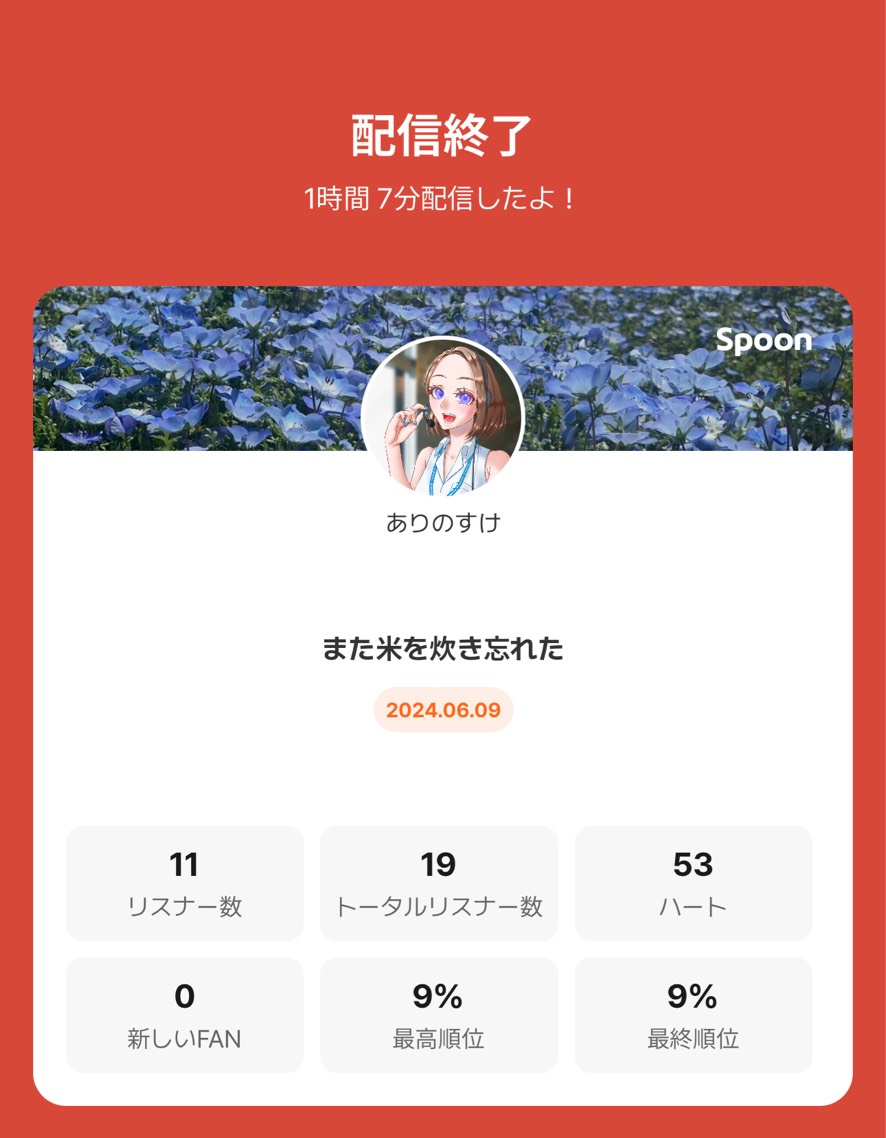The image size is (886, 1138).
Task: Click the heart count 53
Action: click(693, 865)
